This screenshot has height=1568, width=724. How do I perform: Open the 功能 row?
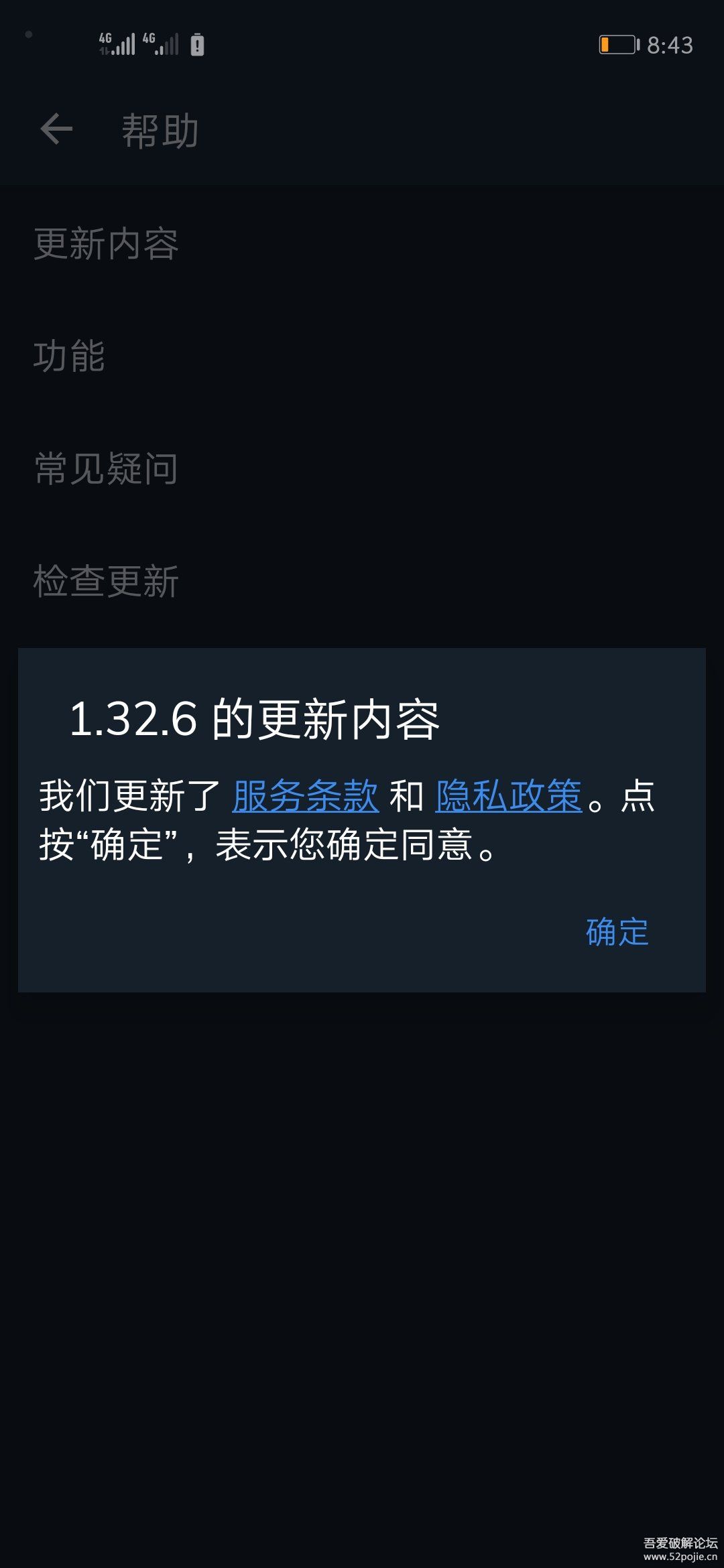pyautogui.click(x=70, y=356)
